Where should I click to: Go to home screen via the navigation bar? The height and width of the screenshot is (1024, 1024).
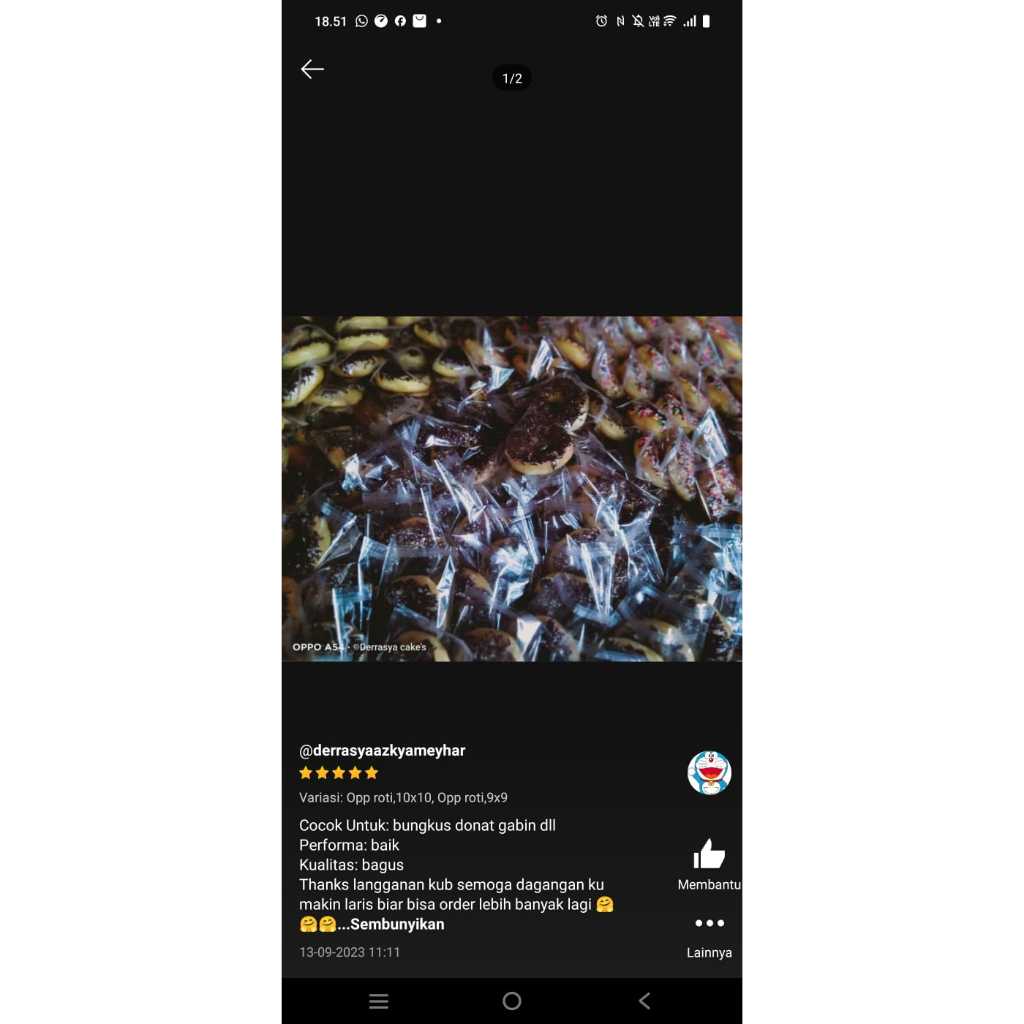pos(512,1001)
